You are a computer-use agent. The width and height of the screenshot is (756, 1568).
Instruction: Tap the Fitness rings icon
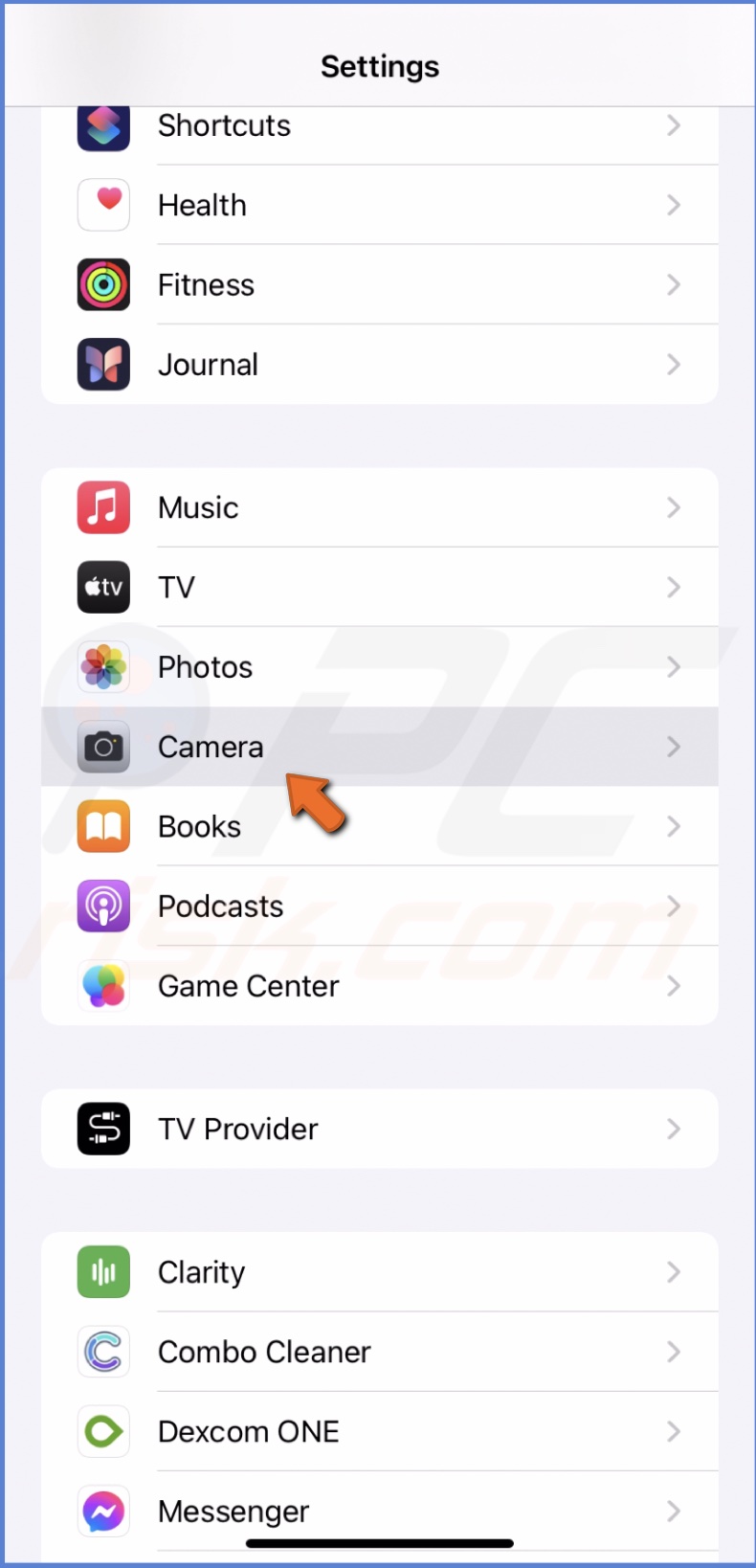(102, 284)
